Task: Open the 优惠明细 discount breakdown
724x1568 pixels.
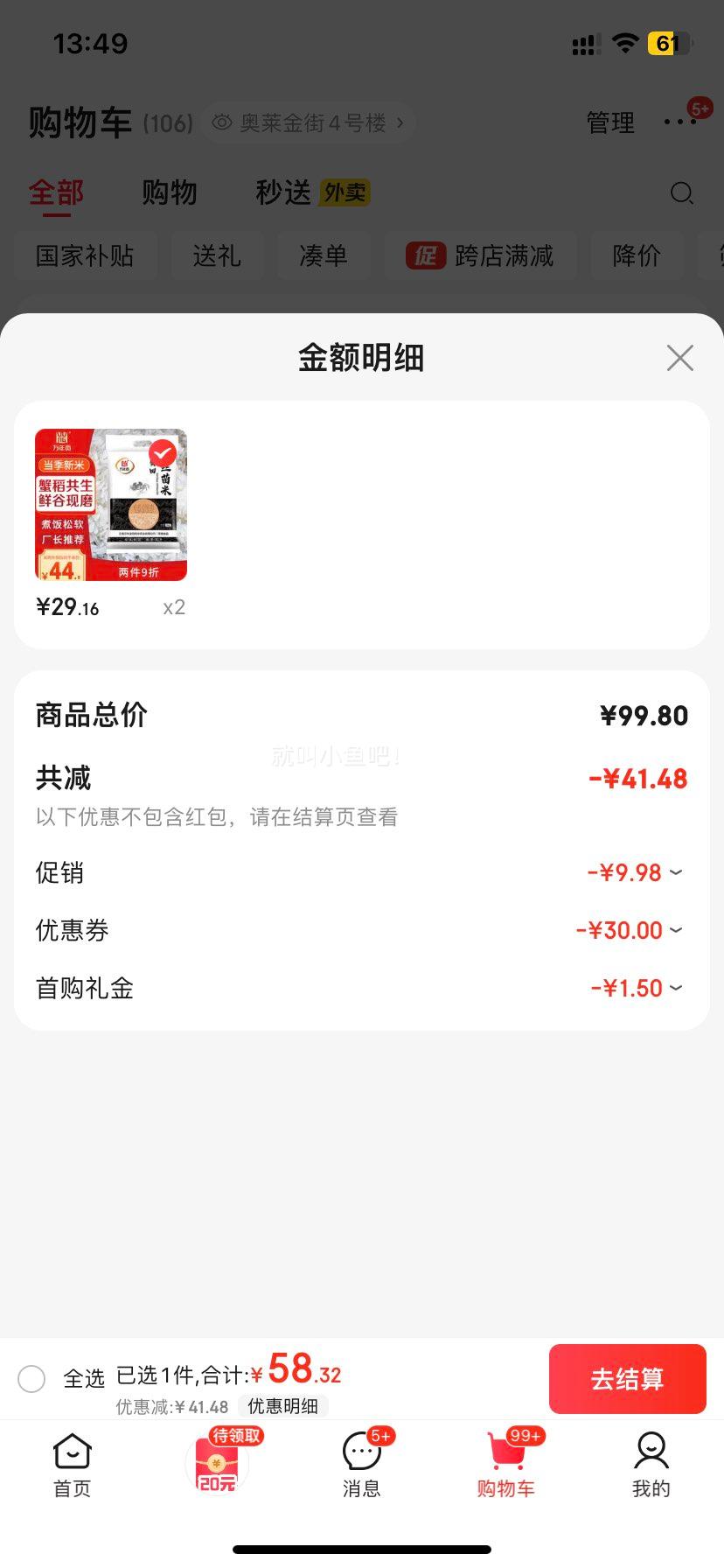Action: pyautogui.click(x=282, y=1406)
